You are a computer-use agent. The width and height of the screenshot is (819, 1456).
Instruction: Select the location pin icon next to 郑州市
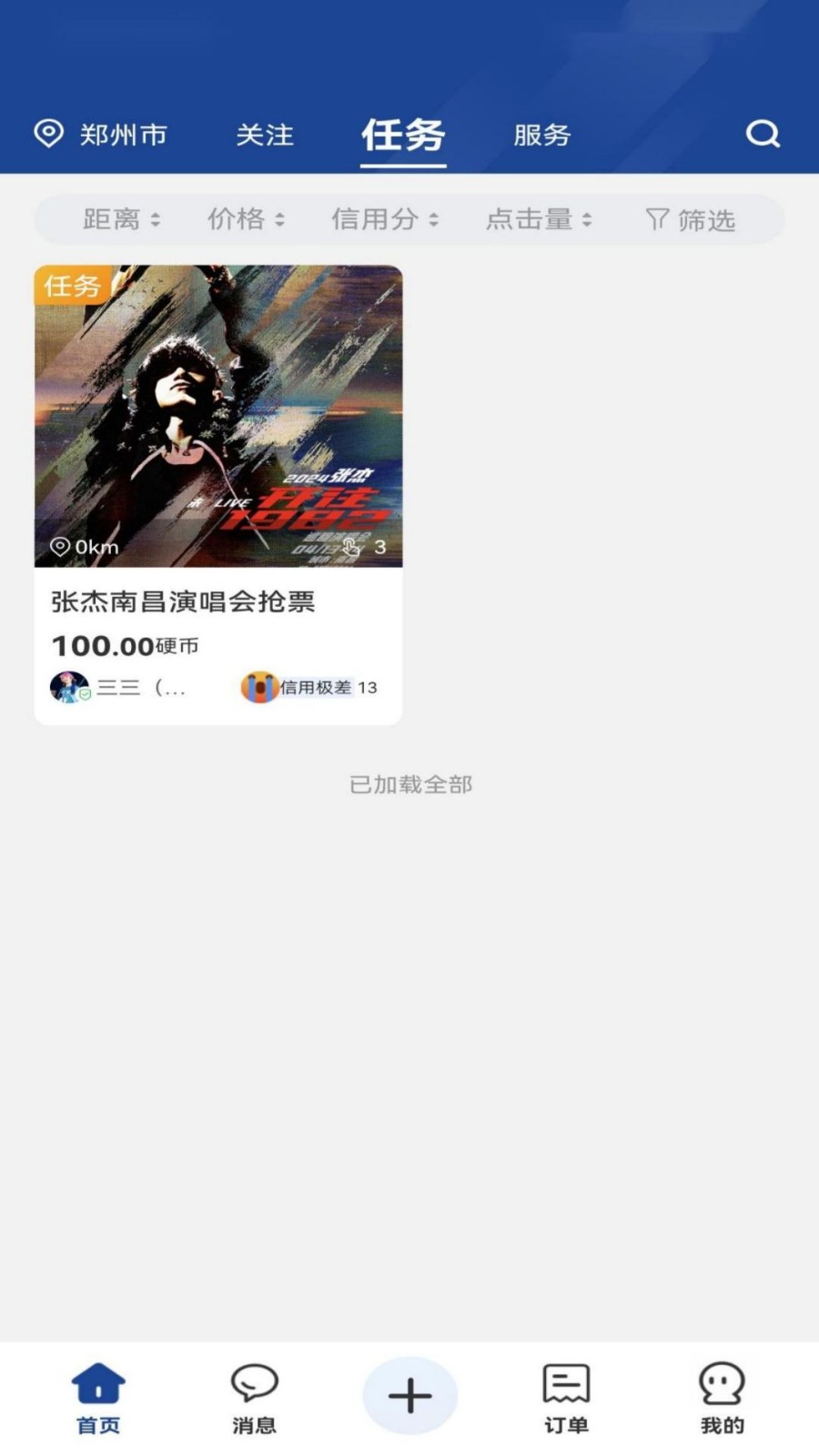point(49,133)
